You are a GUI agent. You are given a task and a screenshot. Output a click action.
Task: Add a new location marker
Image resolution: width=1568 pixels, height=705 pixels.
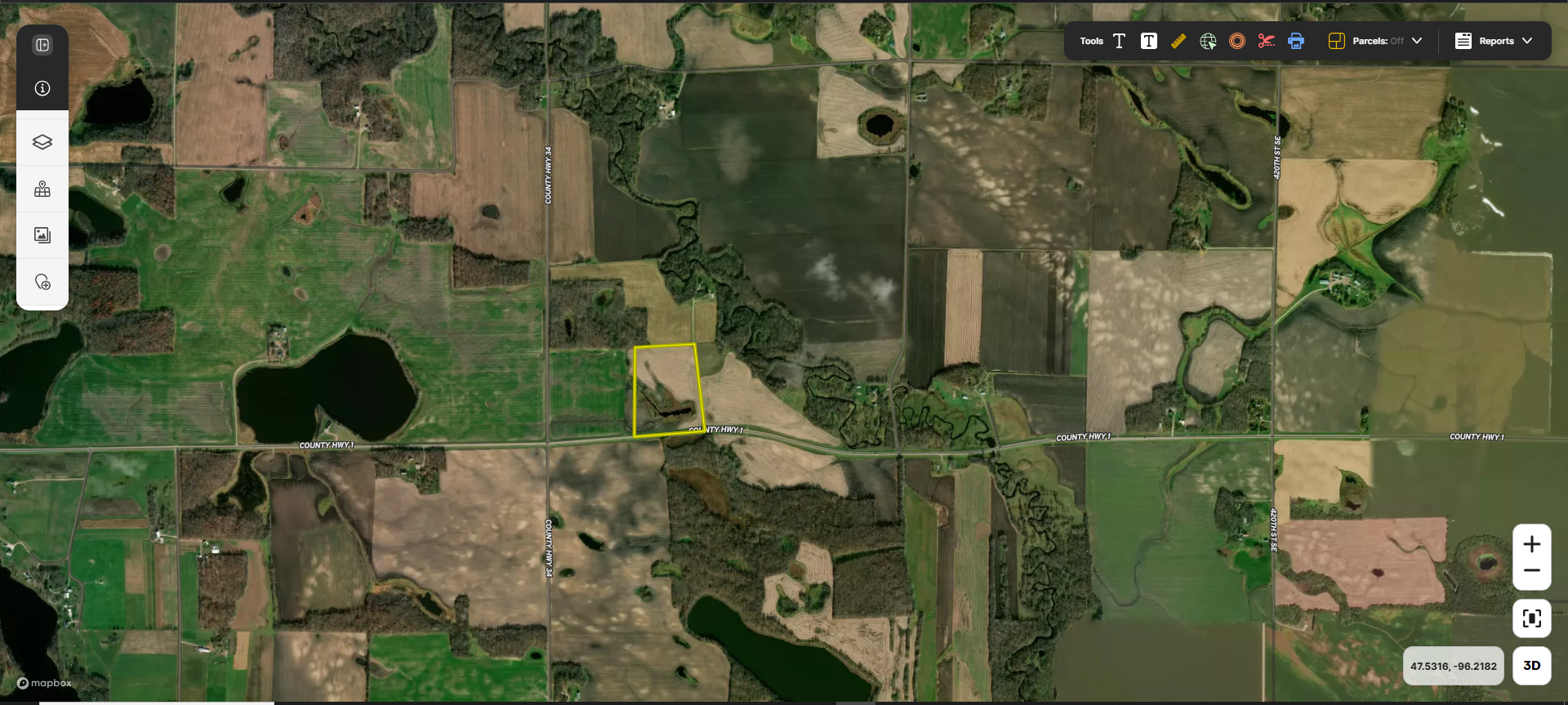(x=42, y=283)
